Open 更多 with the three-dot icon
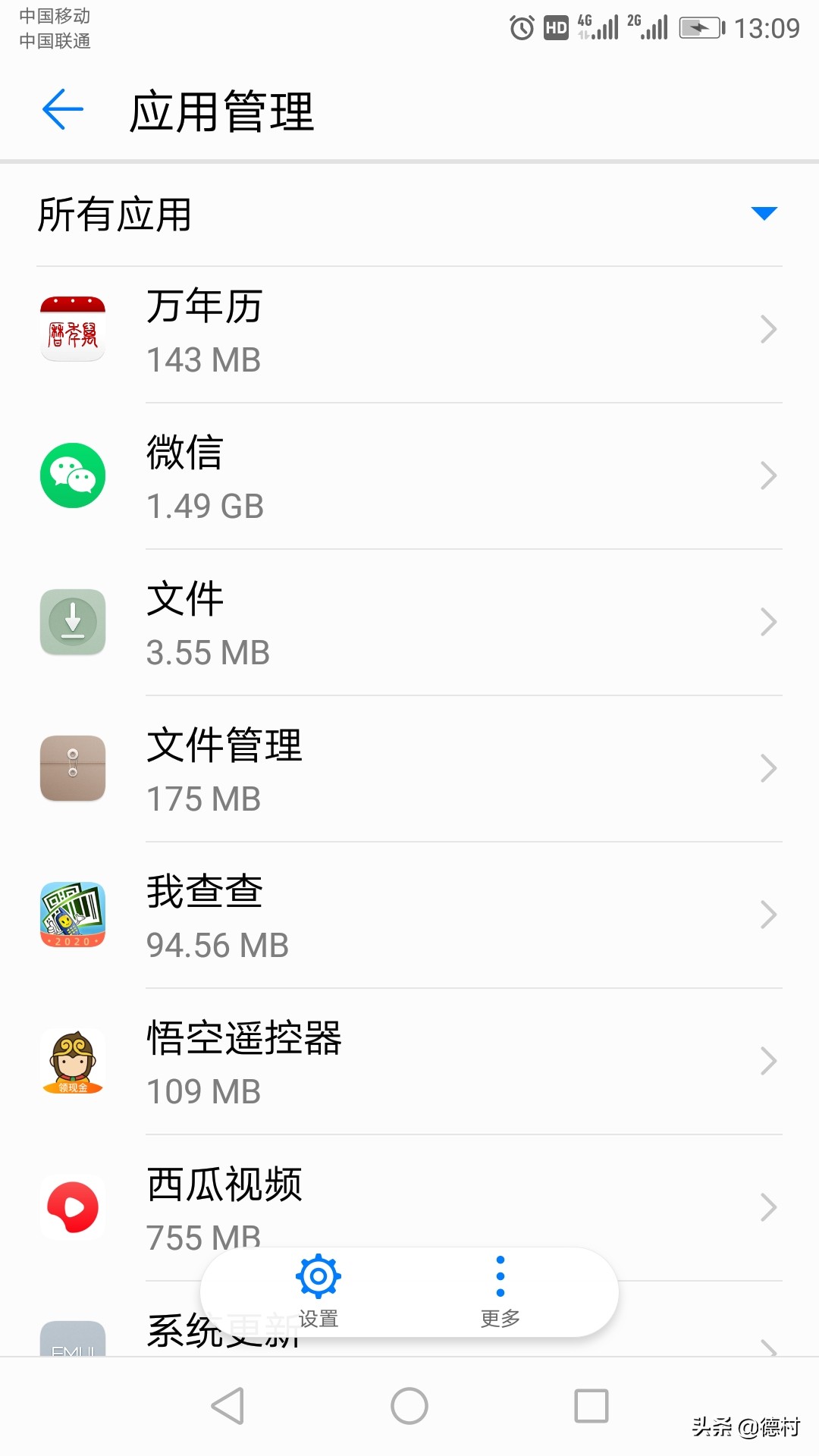This screenshot has width=819, height=1456. [498, 1276]
